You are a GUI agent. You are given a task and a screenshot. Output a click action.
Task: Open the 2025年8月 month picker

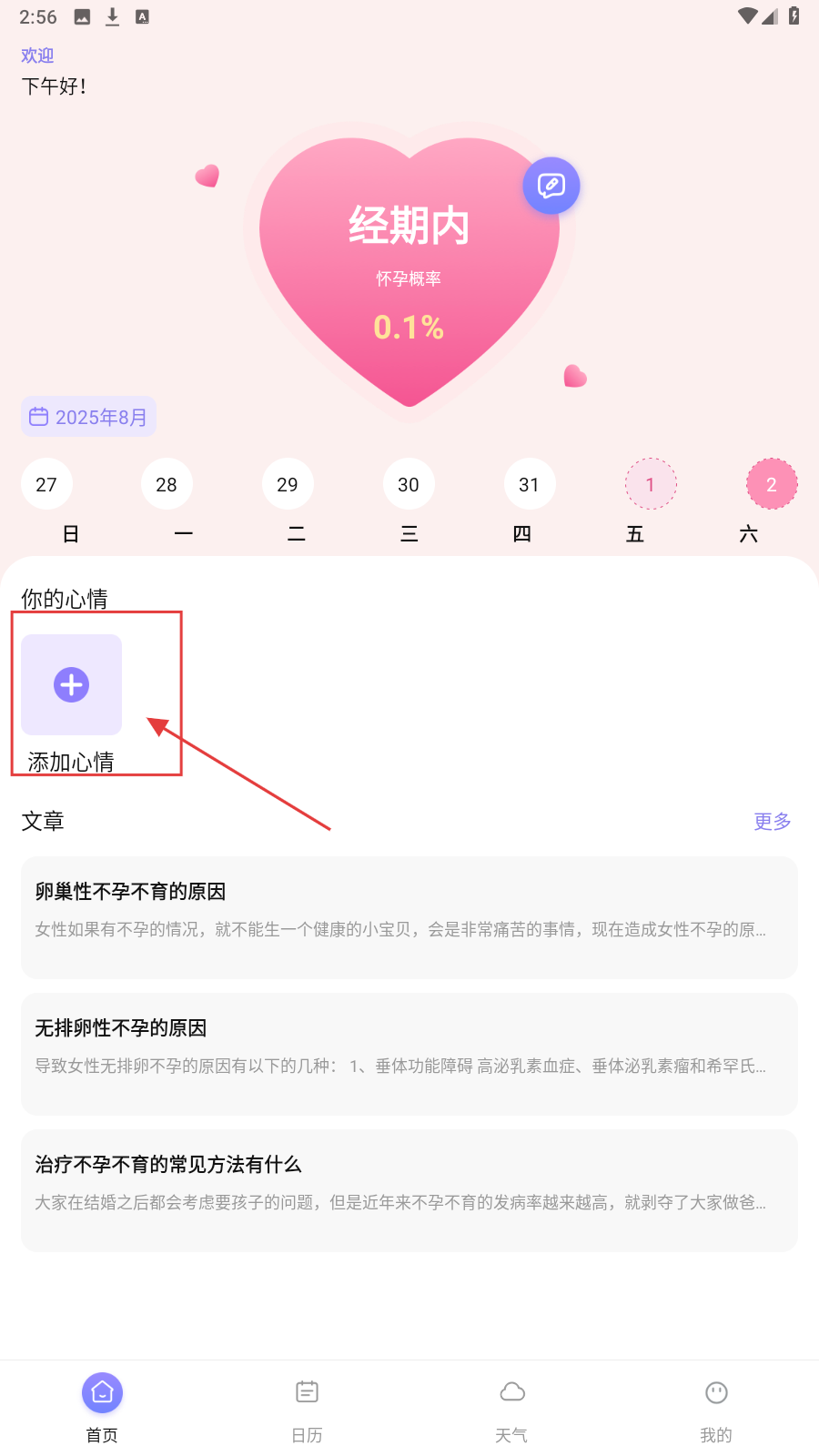89,417
